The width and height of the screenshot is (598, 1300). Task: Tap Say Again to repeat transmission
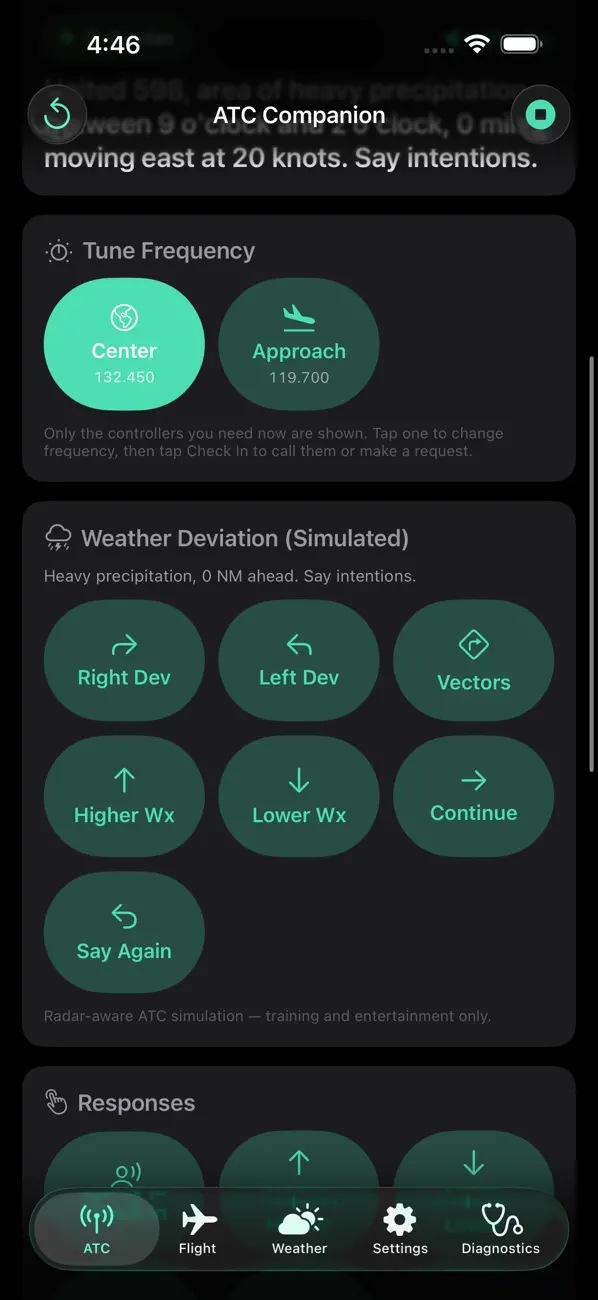(124, 932)
